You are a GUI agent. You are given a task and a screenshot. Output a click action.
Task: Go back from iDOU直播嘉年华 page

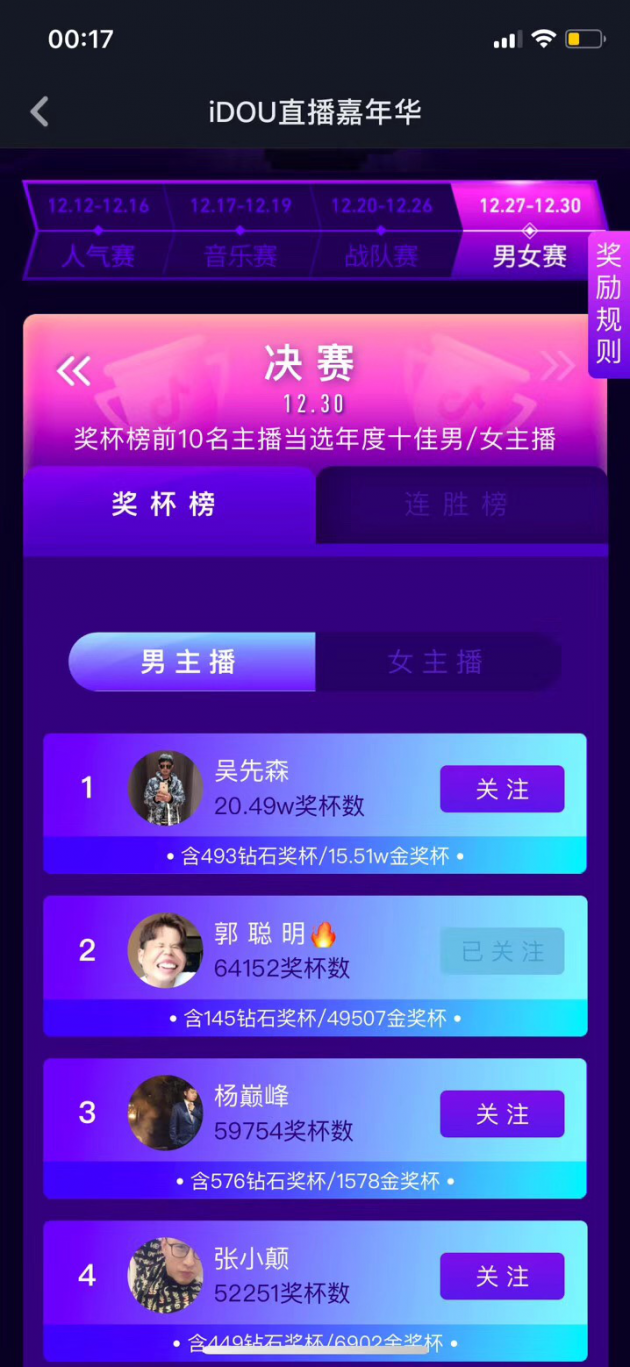click(x=40, y=111)
